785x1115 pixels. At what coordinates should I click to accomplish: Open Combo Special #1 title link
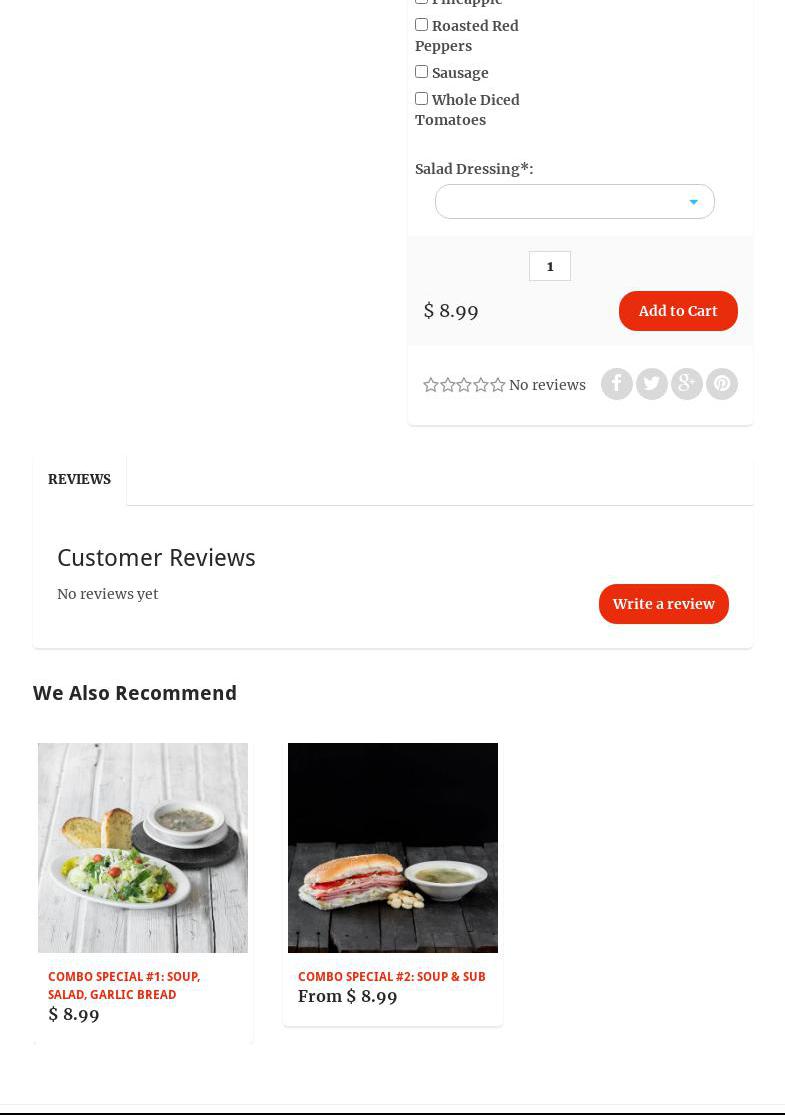click(124, 985)
